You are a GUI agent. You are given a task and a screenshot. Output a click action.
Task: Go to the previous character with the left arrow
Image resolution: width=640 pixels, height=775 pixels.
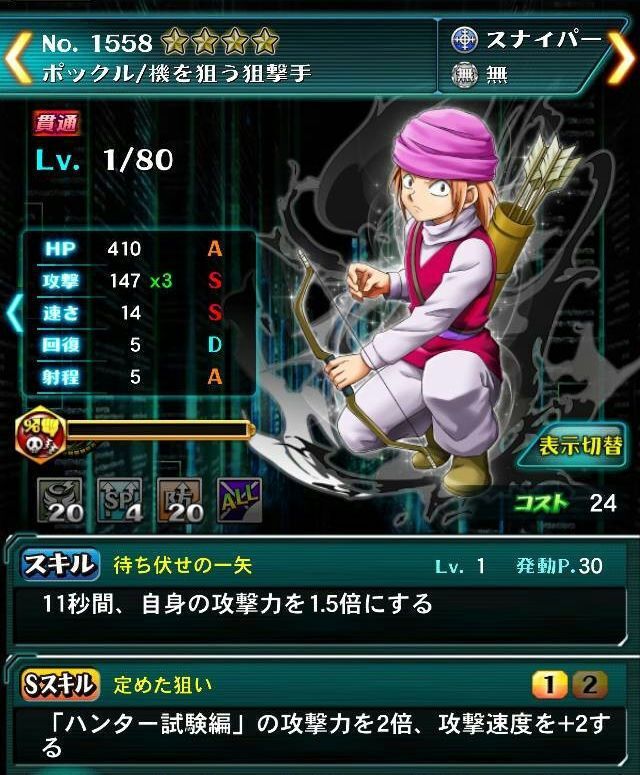[20, 58]
